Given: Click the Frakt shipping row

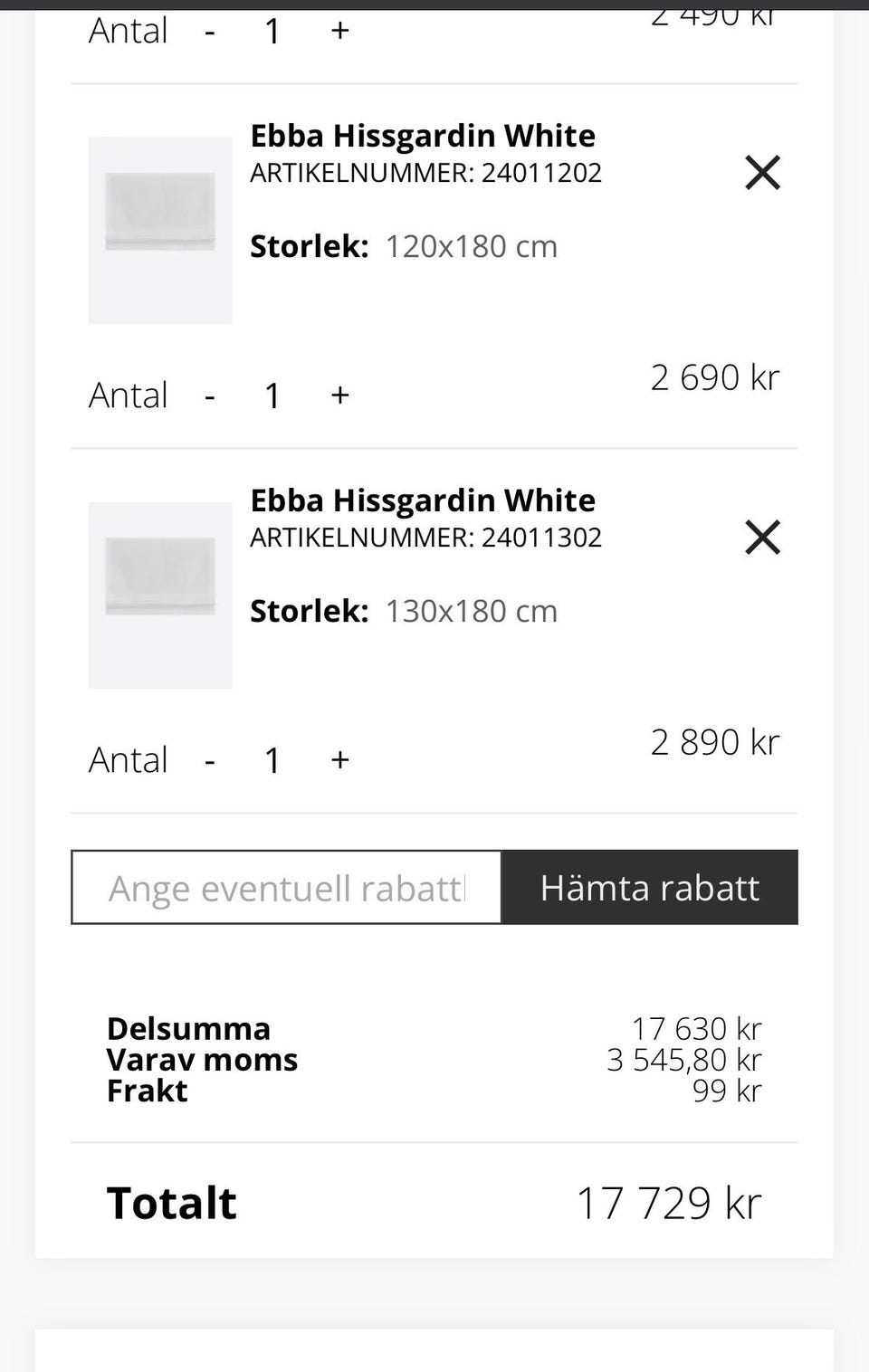Looking at the screenshot, I should 147,1091.
